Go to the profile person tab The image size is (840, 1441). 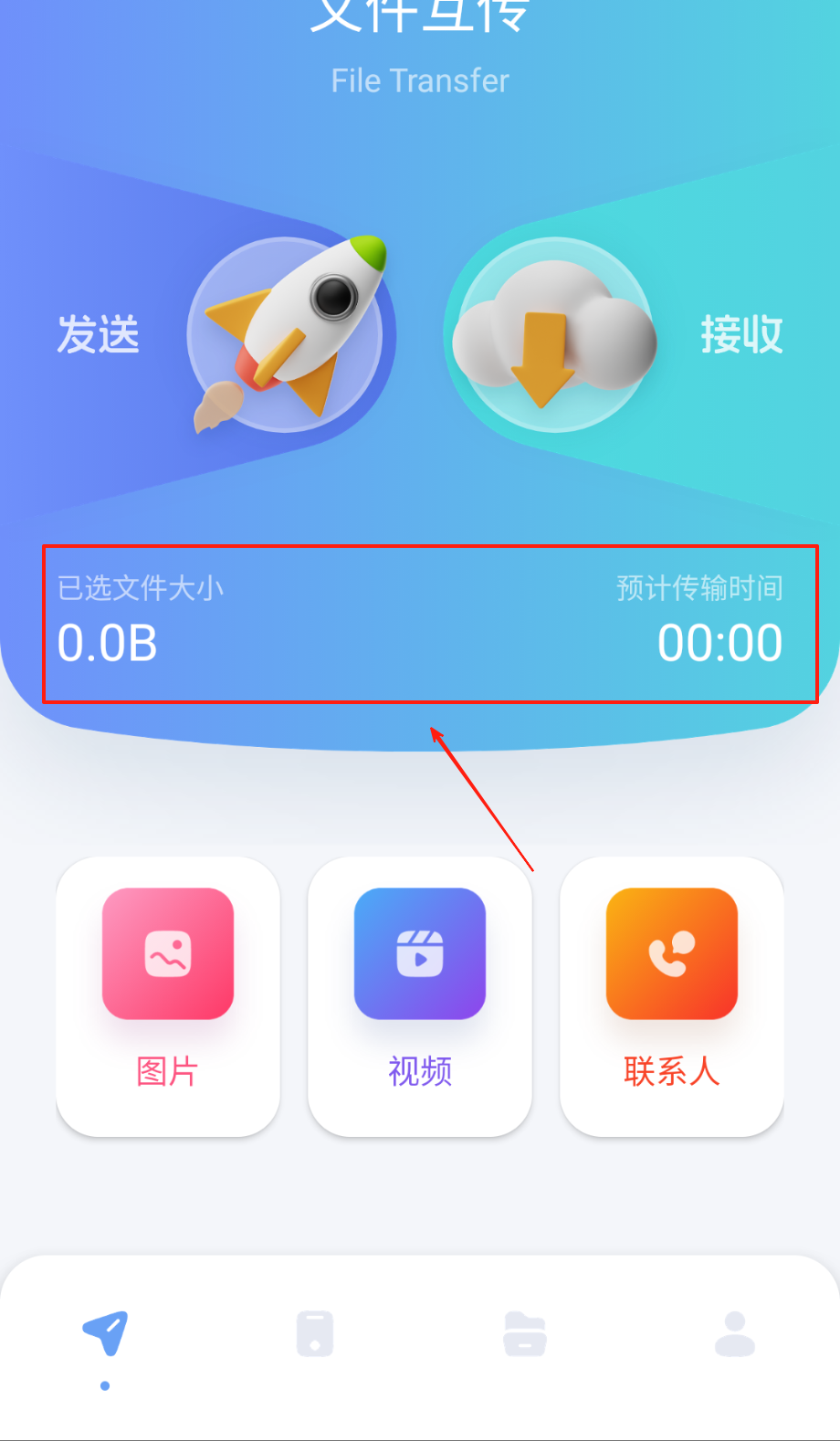[x=734, y=1334]
